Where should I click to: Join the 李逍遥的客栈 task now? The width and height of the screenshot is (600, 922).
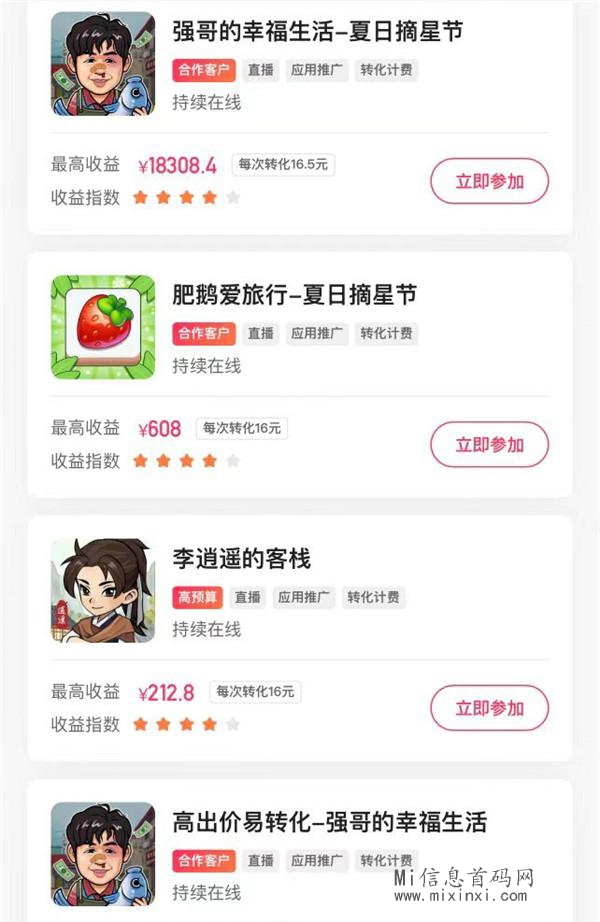489,708
